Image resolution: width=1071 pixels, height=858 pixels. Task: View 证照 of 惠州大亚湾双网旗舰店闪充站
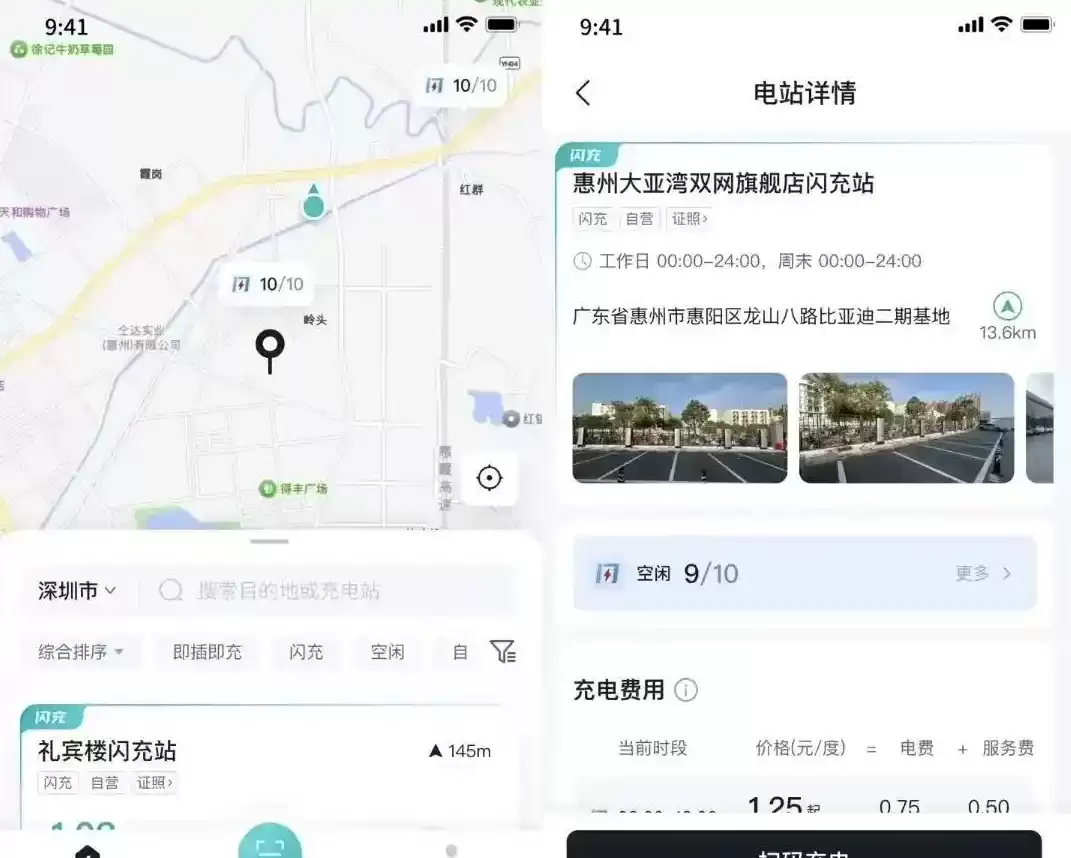pyautogui.click(x=689, y=218)
